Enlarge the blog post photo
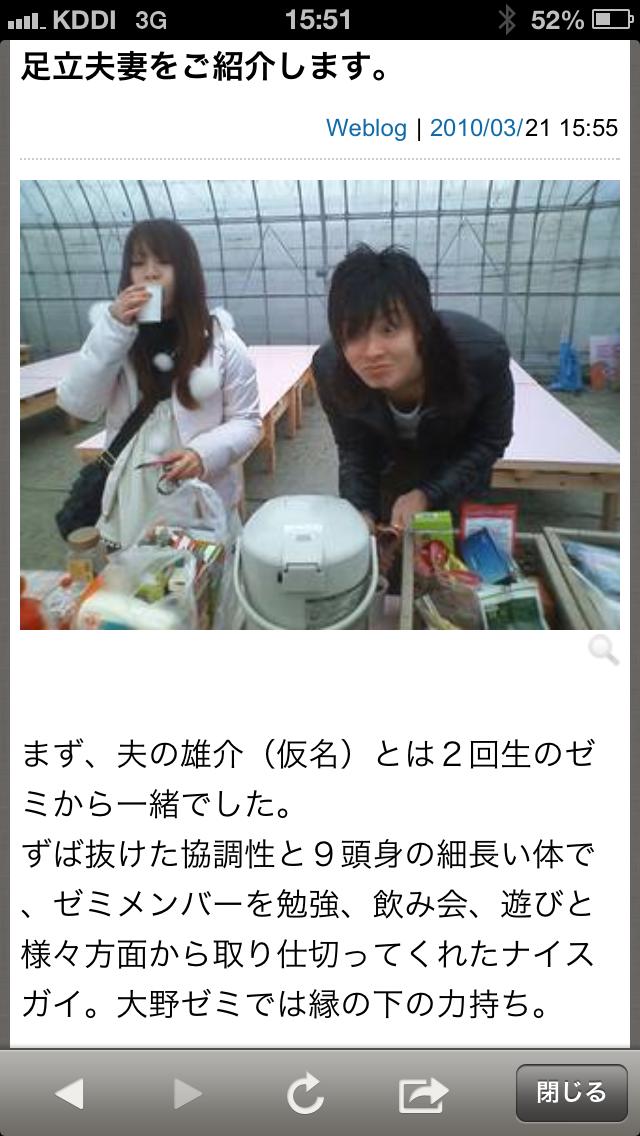The height and width of the screenshot is (1136, 640). pyautogui.click(x=319, y=405)
